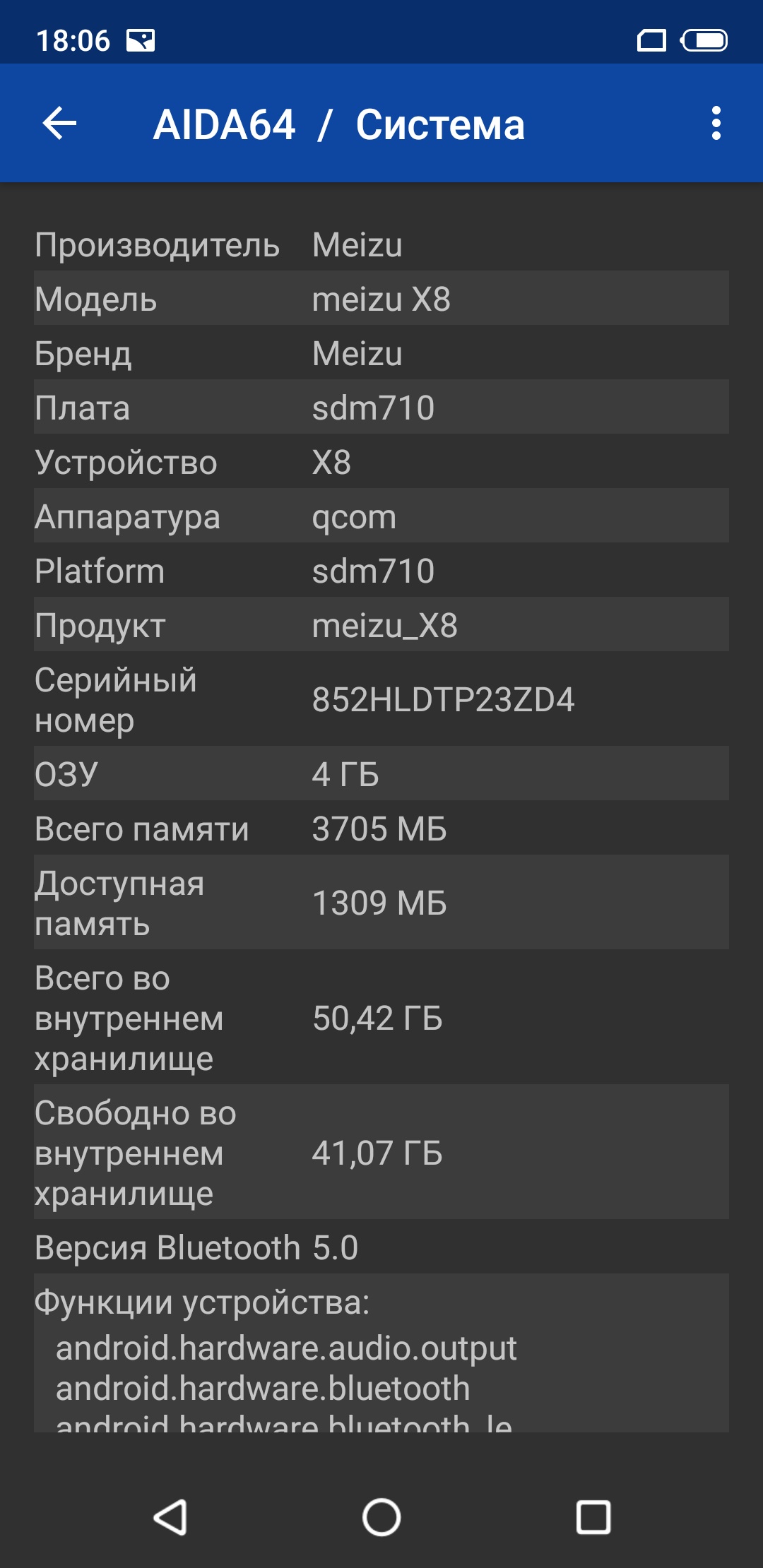The width and height of the screenshot is (763, 1568).
Task: Open the three-dot overflow menu
Action: (716, 124)
